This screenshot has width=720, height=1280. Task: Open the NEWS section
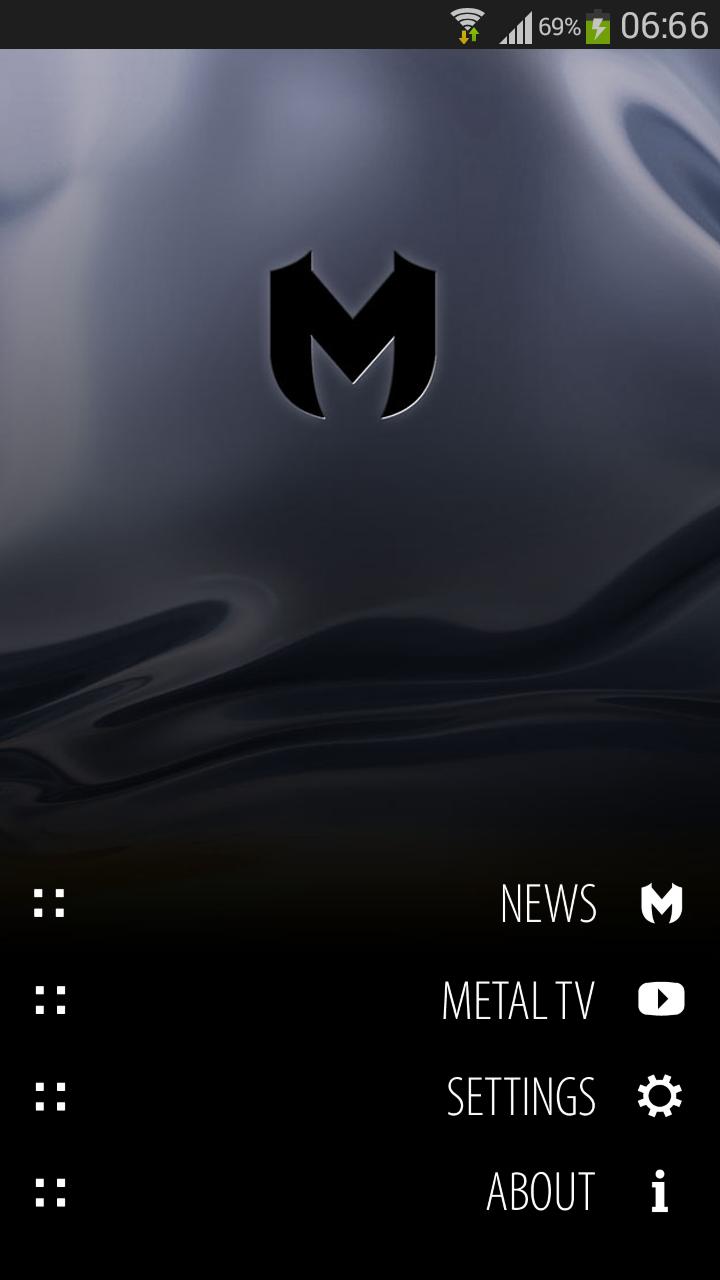(x=548, y=903)
